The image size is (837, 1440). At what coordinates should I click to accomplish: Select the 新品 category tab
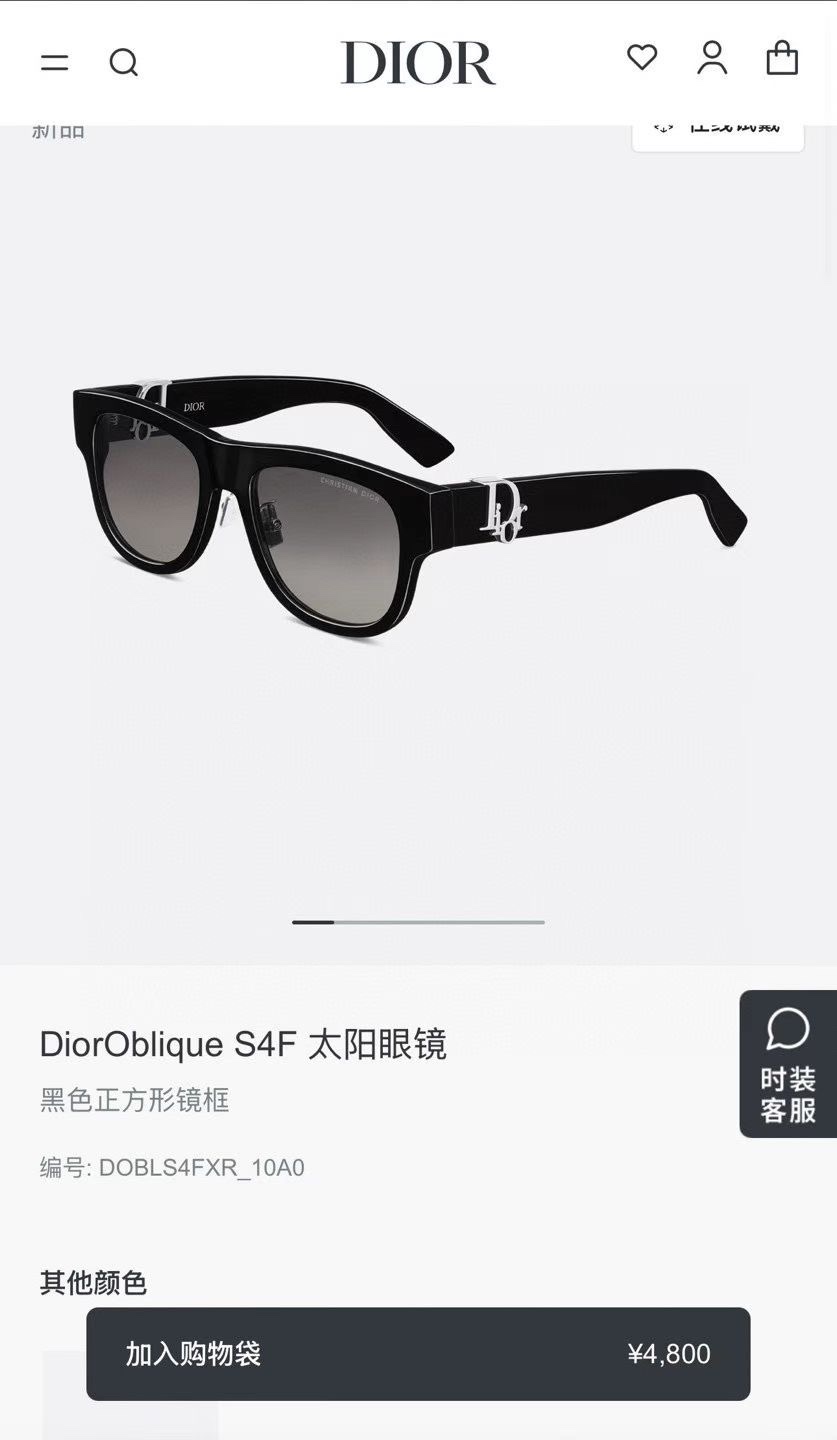tap(58, 130)
